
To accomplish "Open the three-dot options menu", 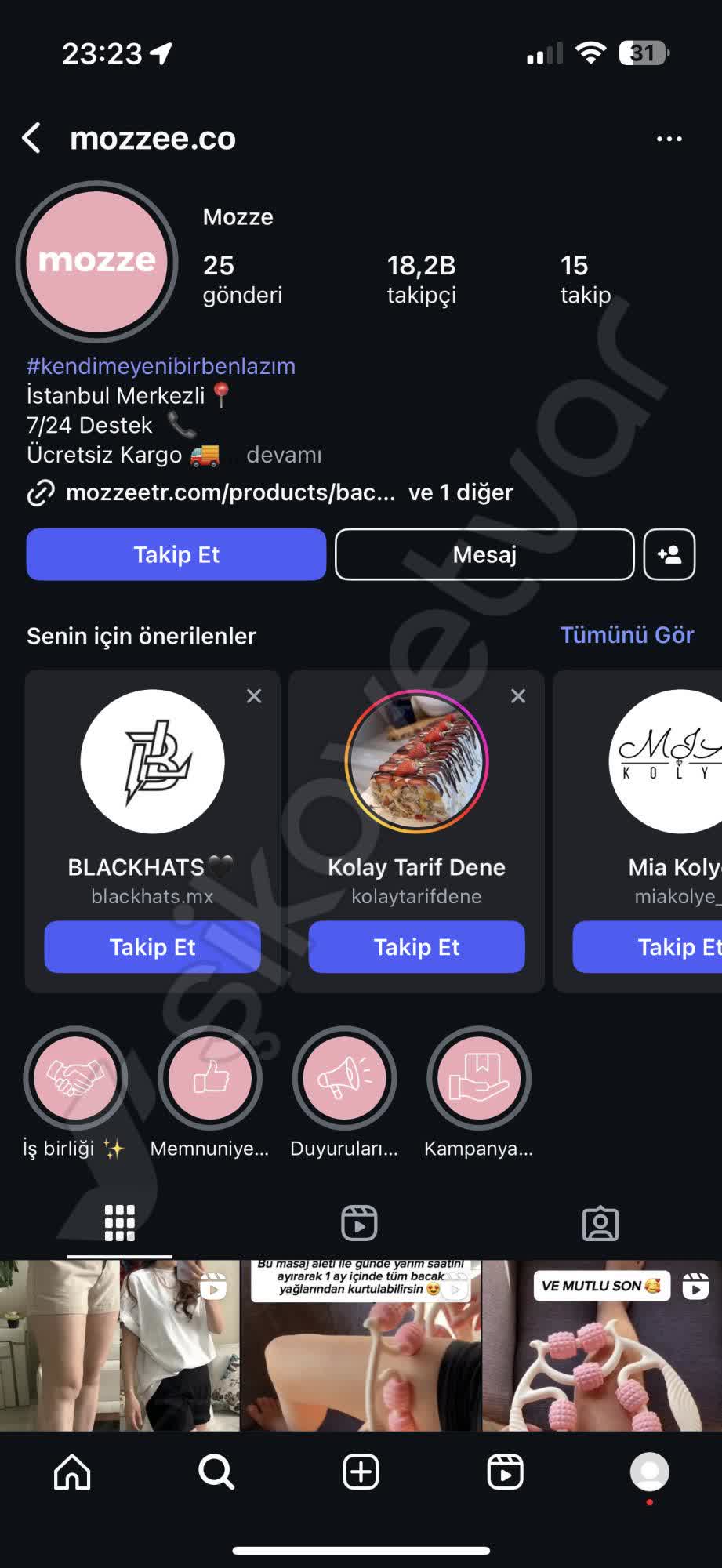I will [x=669, y=139].
